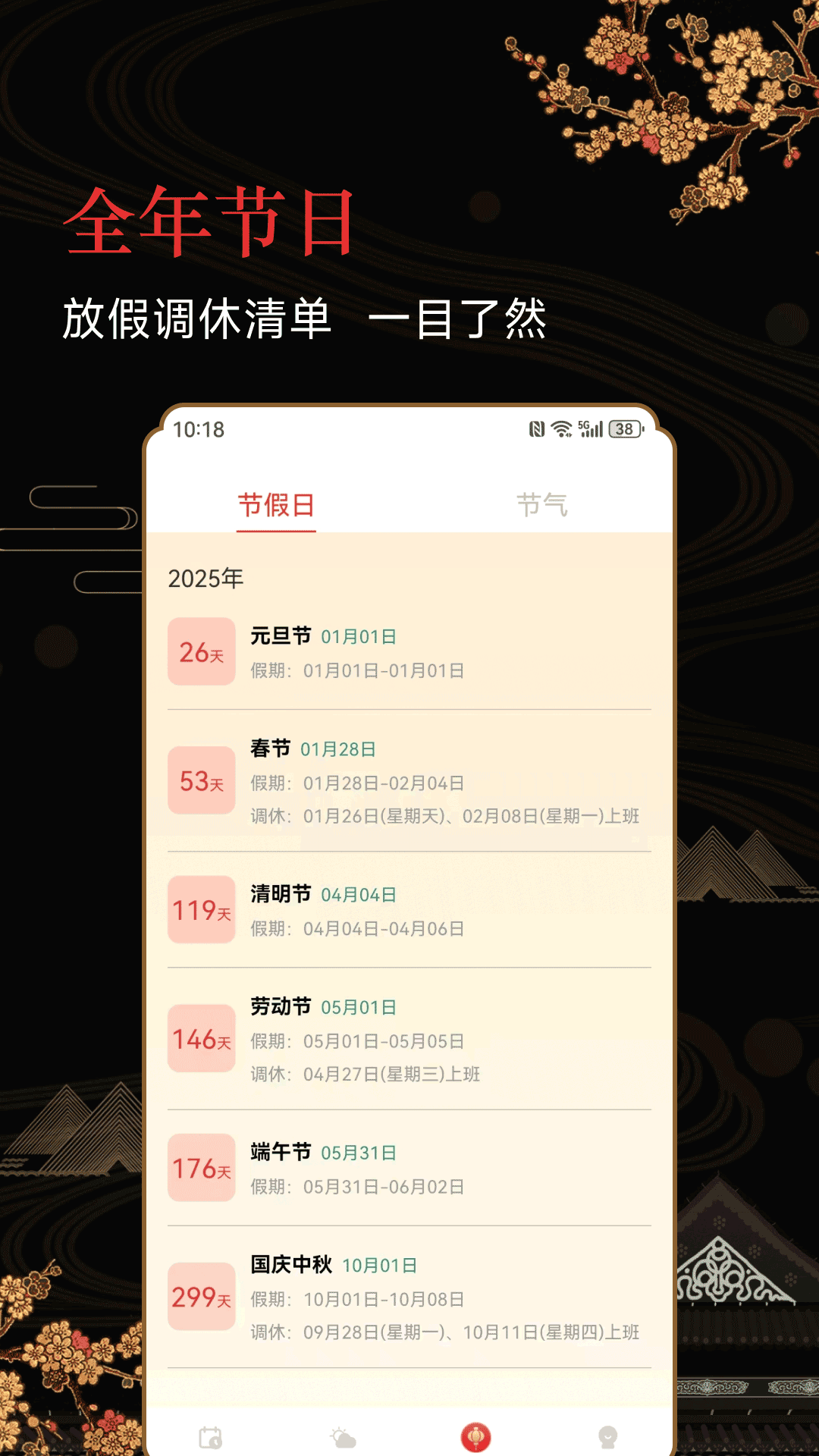
Task: Tap the 5G signal indicator
Action: click(x=590, y=429)
